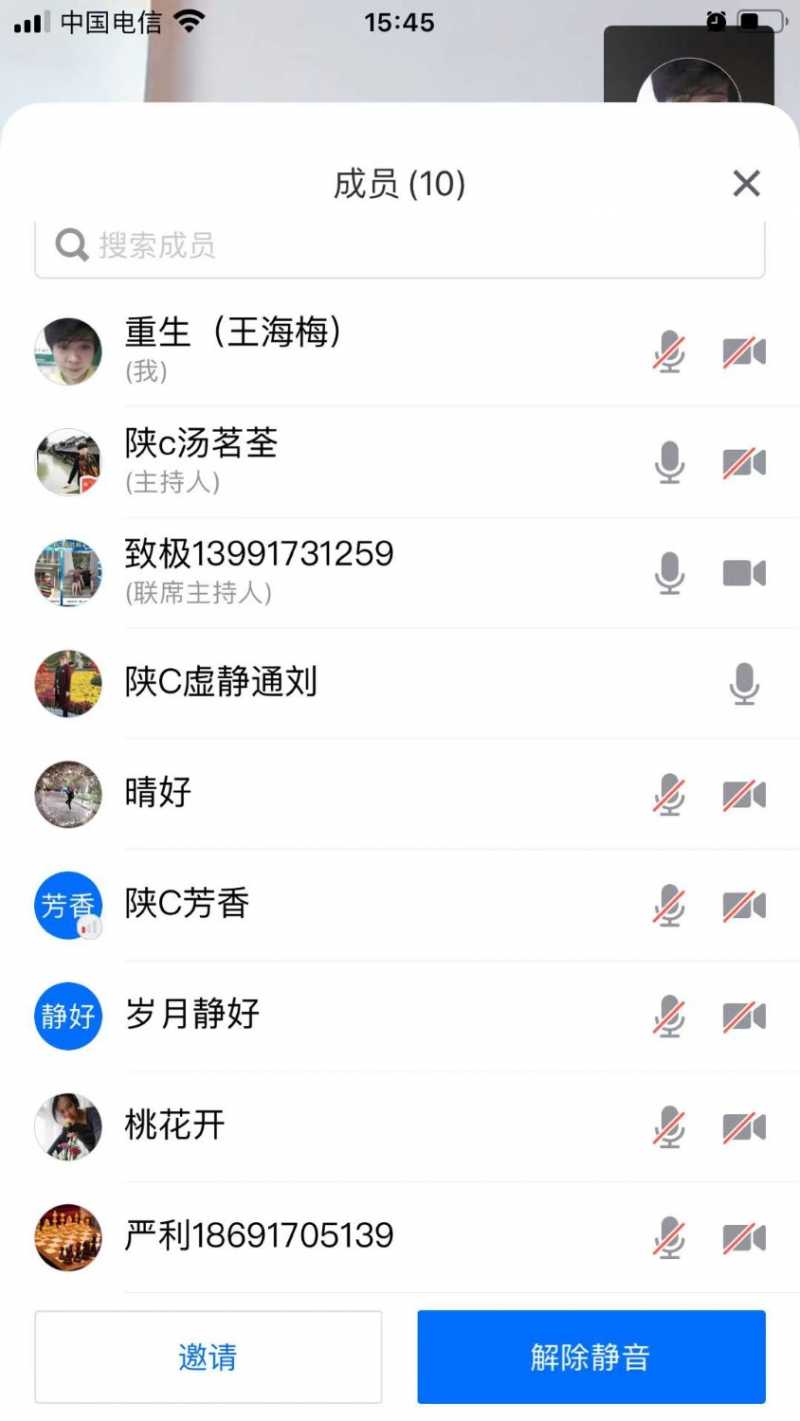Click the camera icon beside 岁月静好

coord(744,1015)
